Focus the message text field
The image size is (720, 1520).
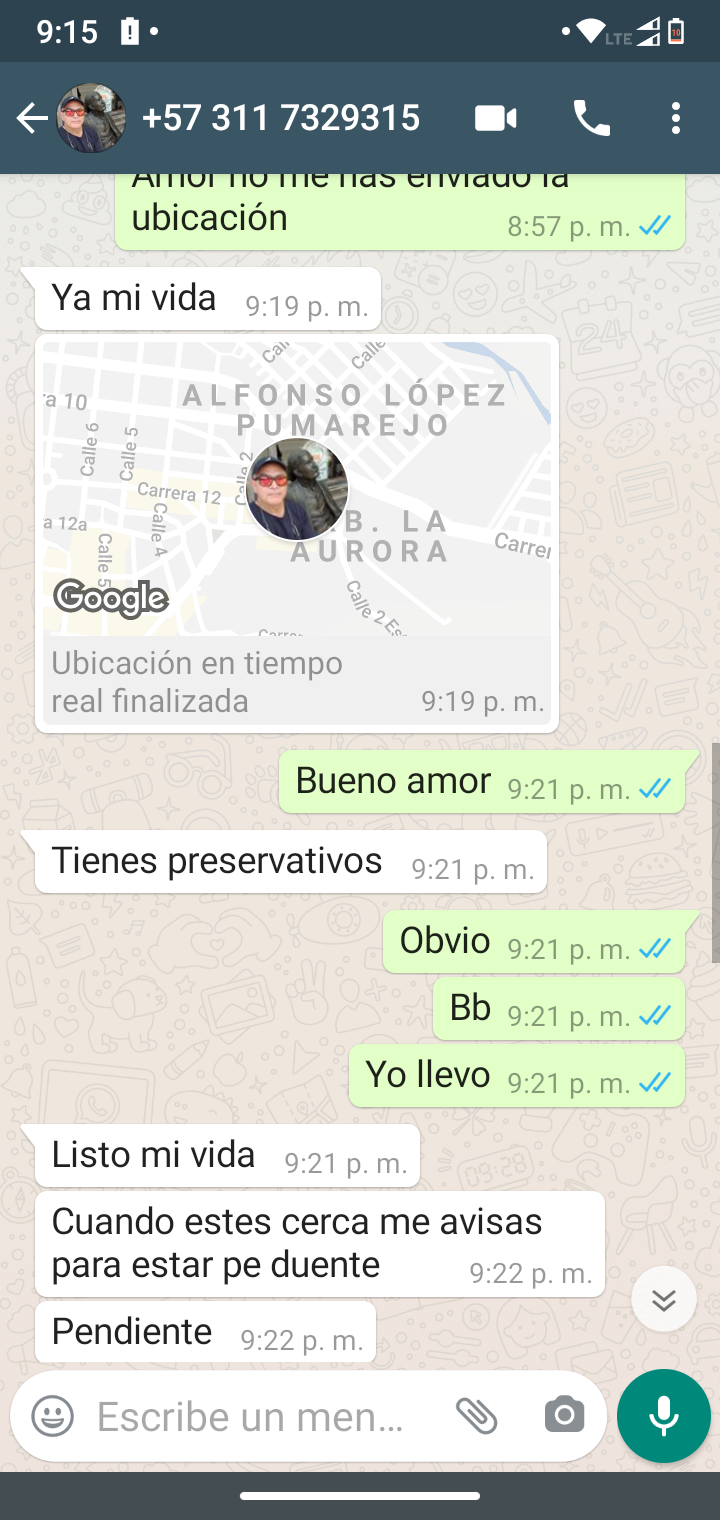pyautogui.click(x=250, y=1416)
